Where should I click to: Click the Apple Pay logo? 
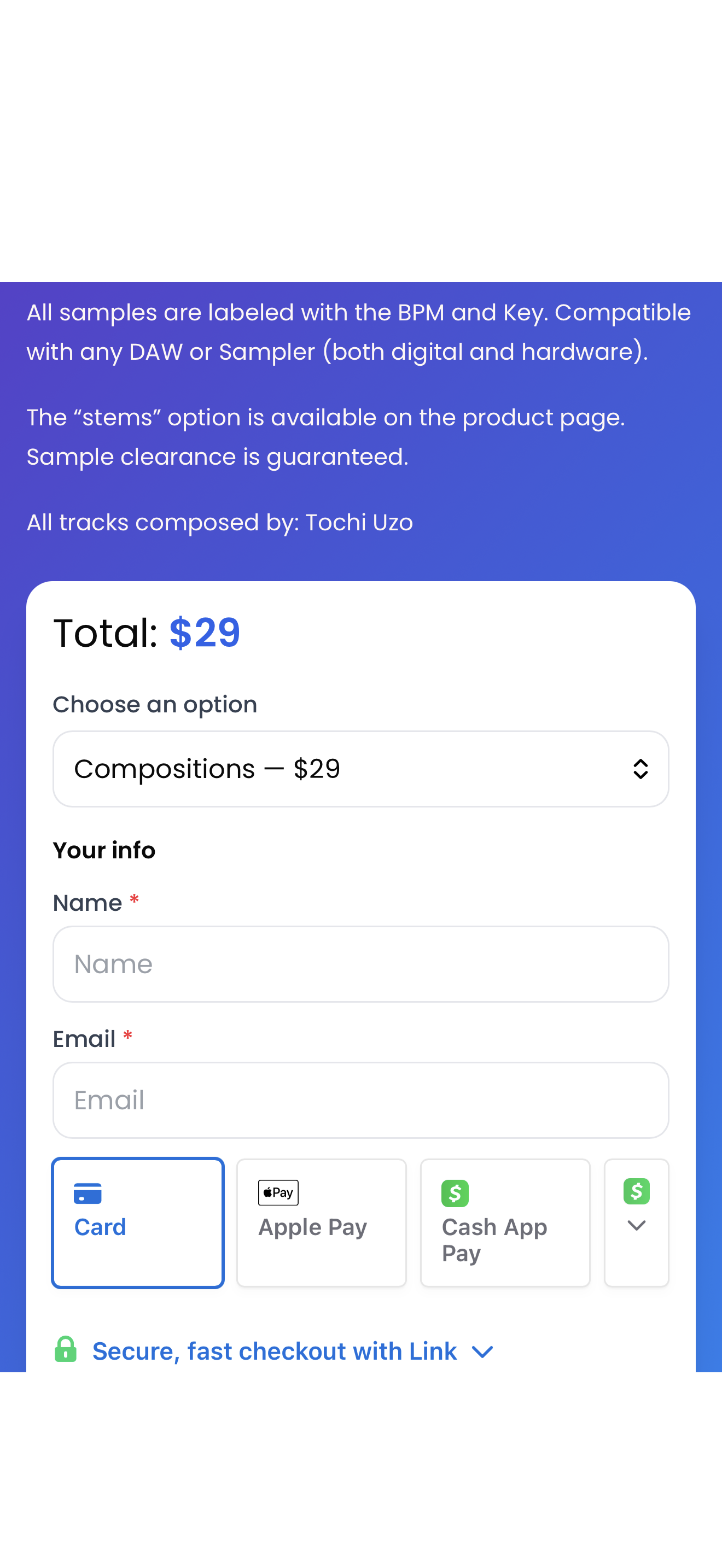(x=278, y=1192)
